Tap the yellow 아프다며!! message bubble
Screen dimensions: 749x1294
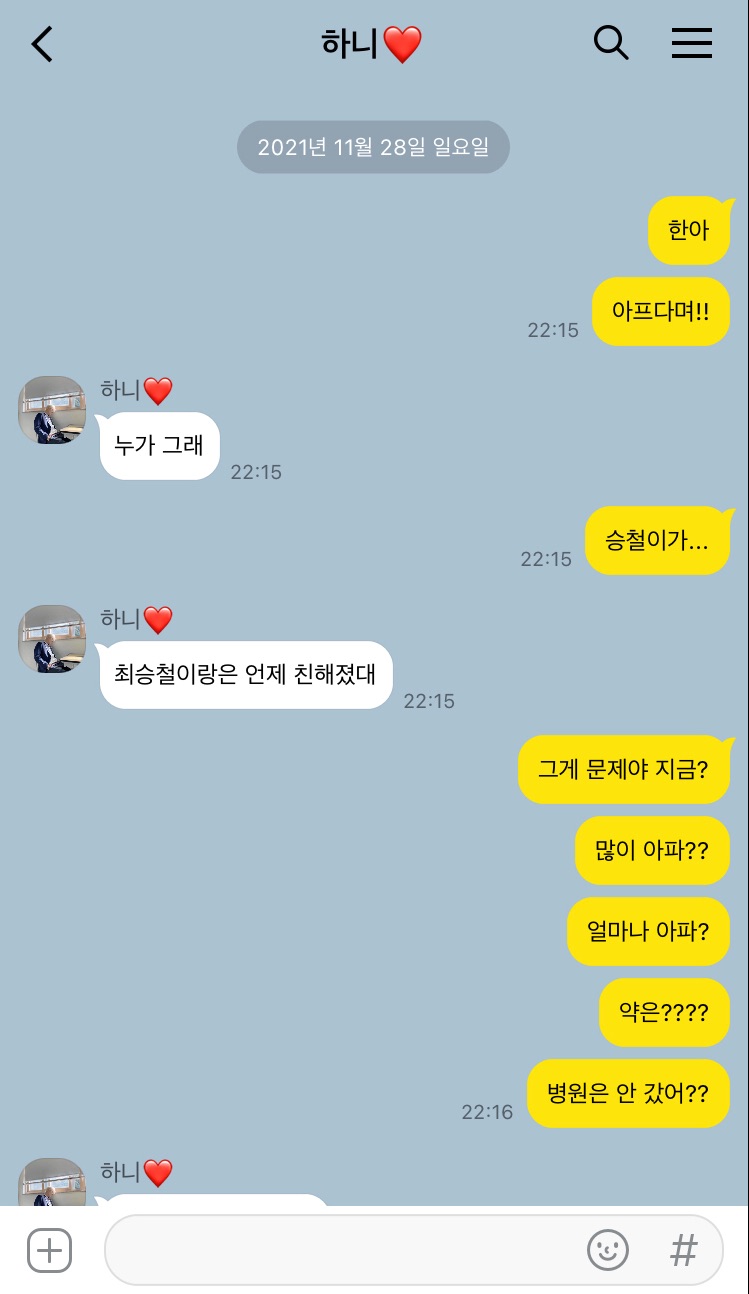click(x=661, y=311)
